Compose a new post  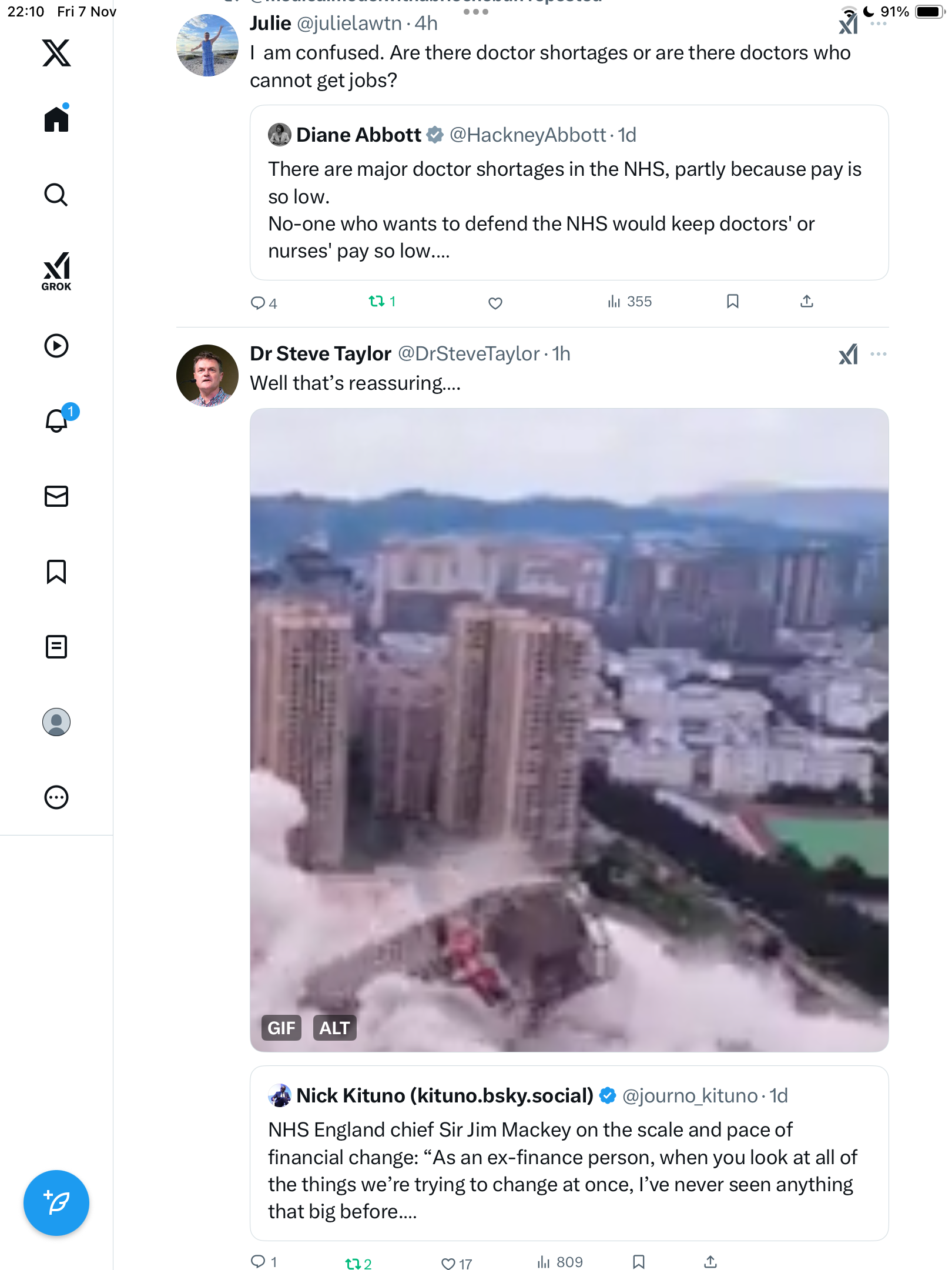56,1202
